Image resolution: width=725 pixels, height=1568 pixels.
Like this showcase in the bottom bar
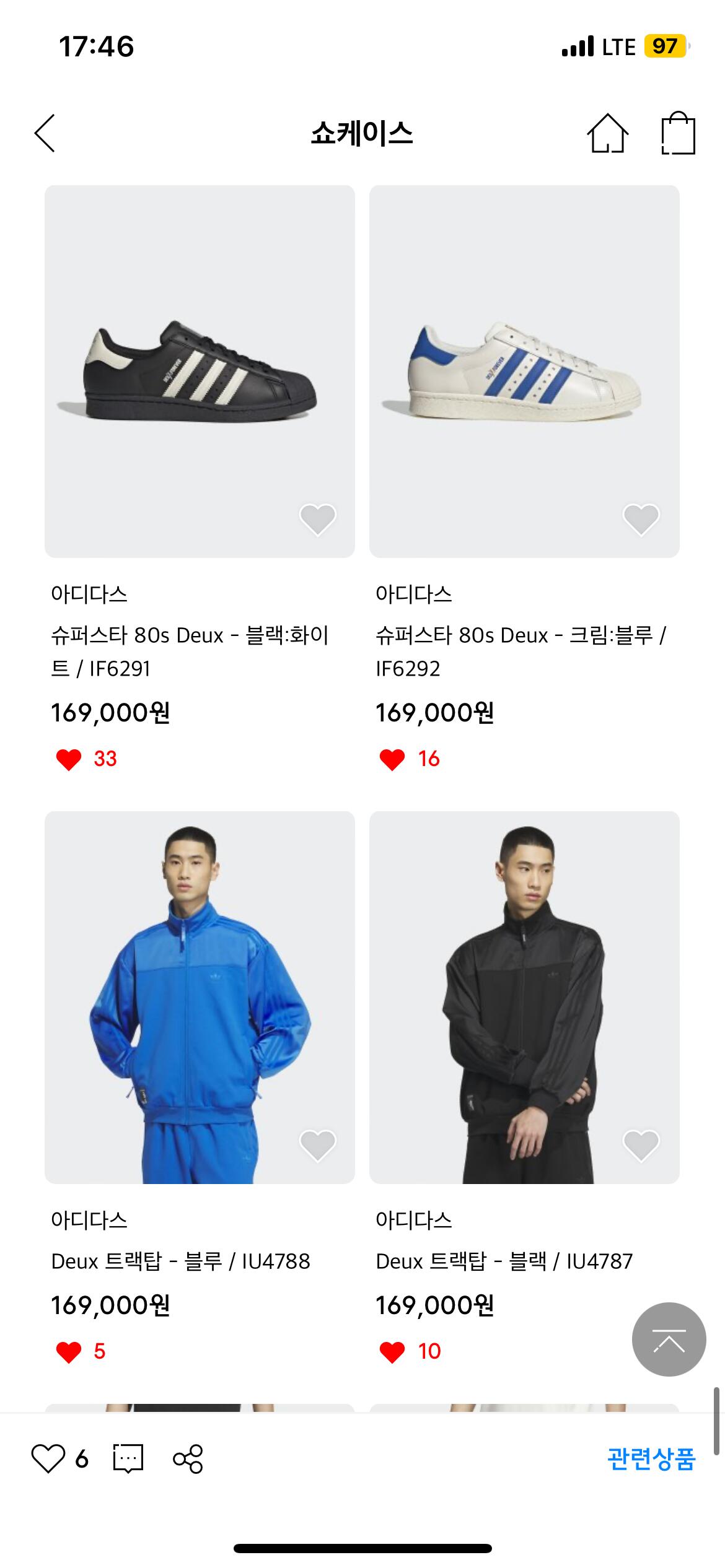click(x=48, y=1458)
